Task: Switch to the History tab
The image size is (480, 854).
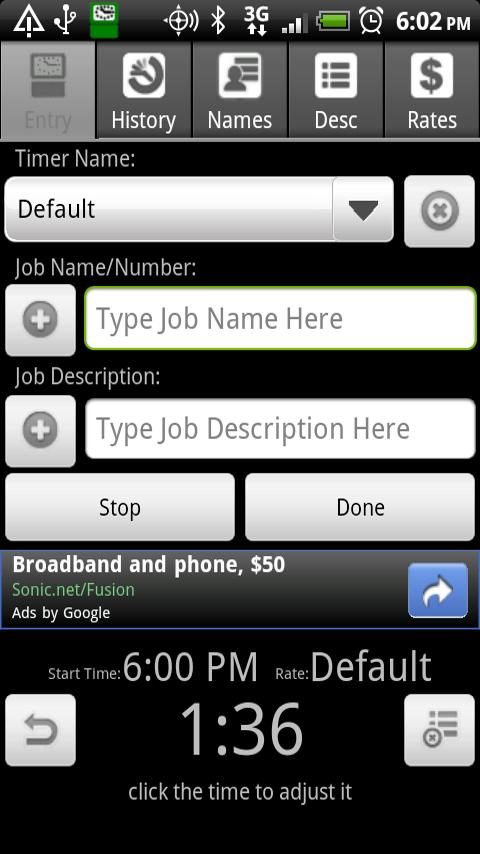Action: [x=144, y=90]
